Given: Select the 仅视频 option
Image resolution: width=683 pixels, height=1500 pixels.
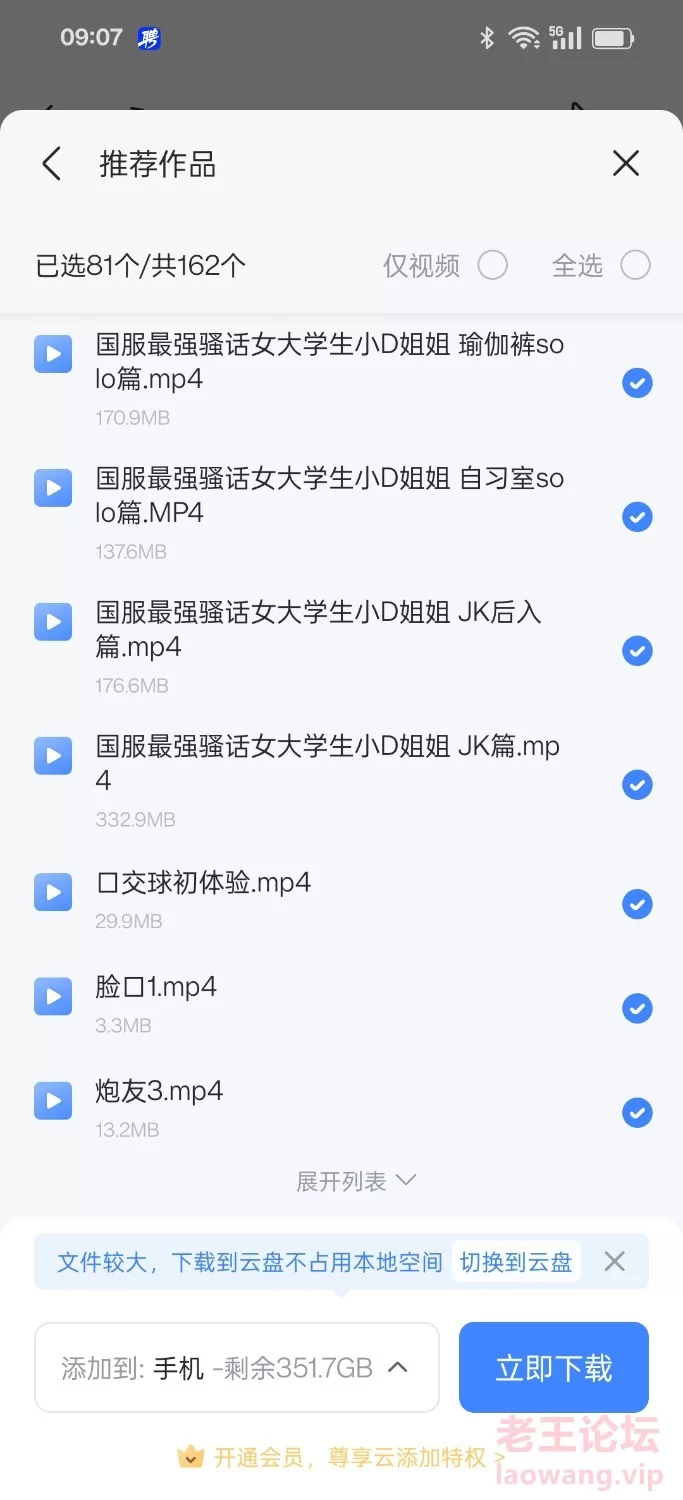Looking at the screenshot, I should (492, 265).
